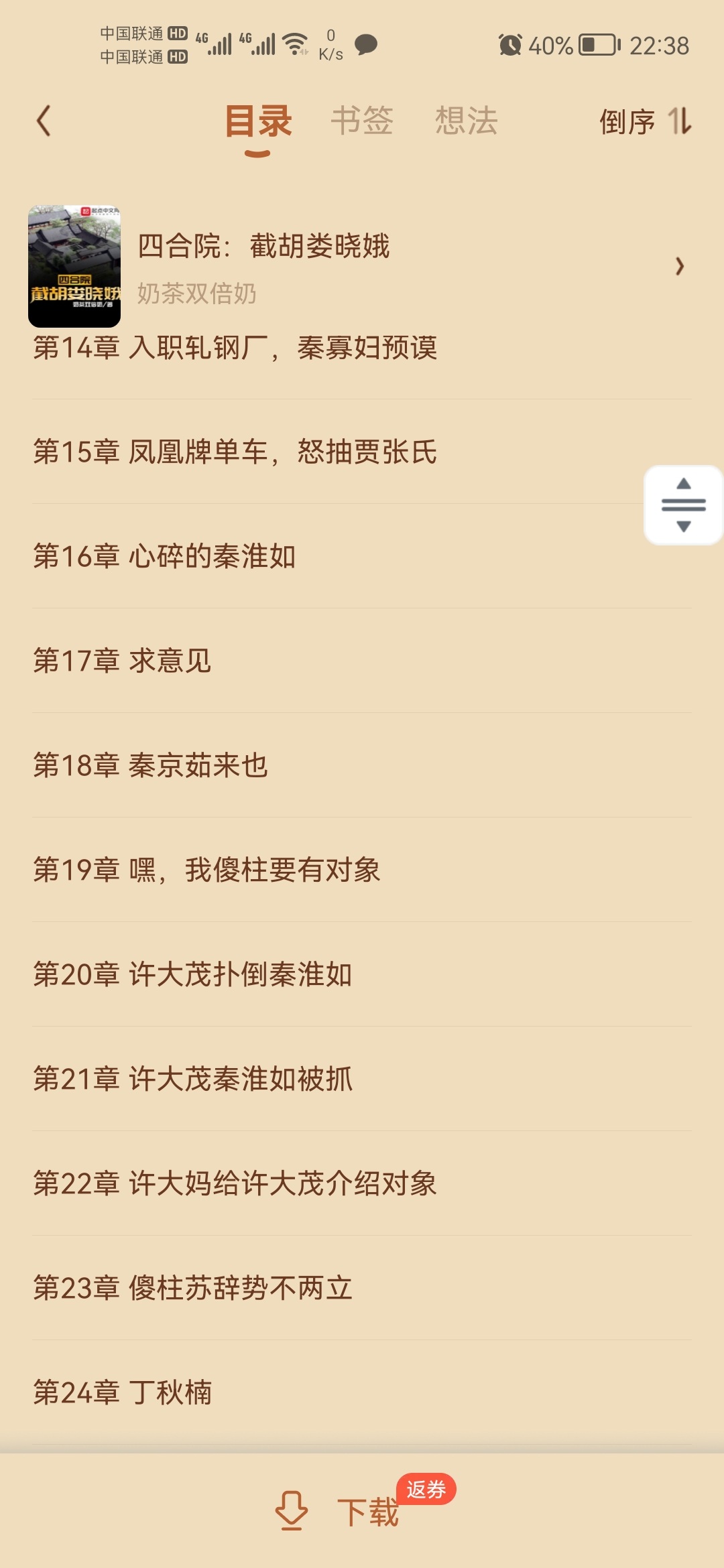Open chapter 24 丁秋楠
Screen dimensions: 724x1568
click(x=362, y=1392)
